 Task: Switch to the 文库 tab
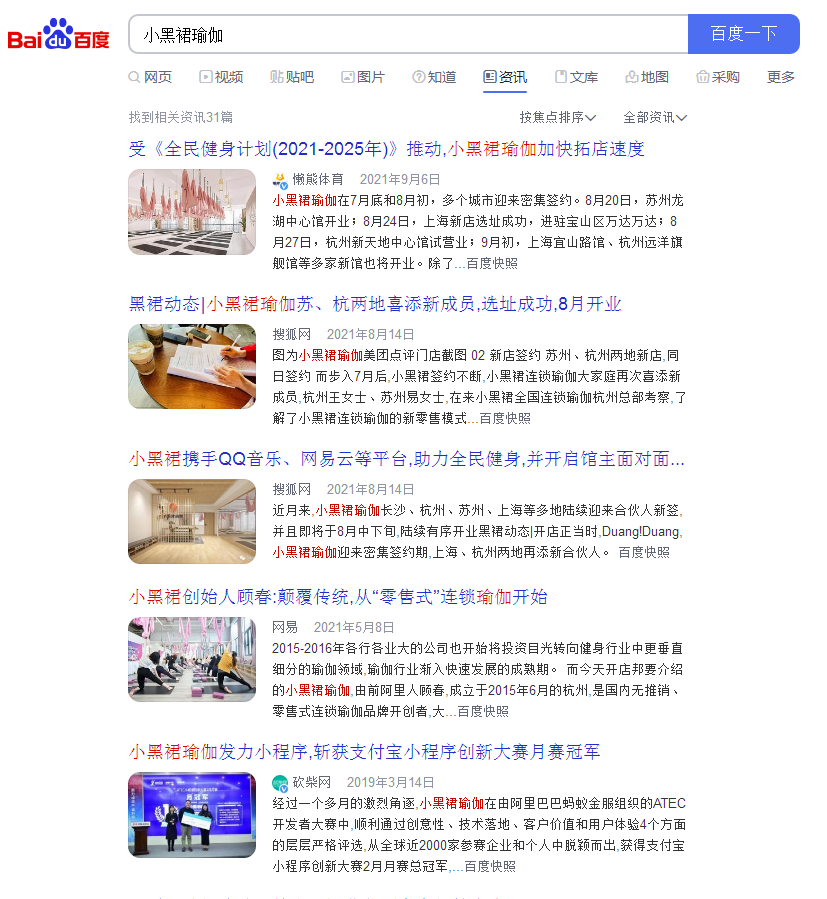pos(576,77)
